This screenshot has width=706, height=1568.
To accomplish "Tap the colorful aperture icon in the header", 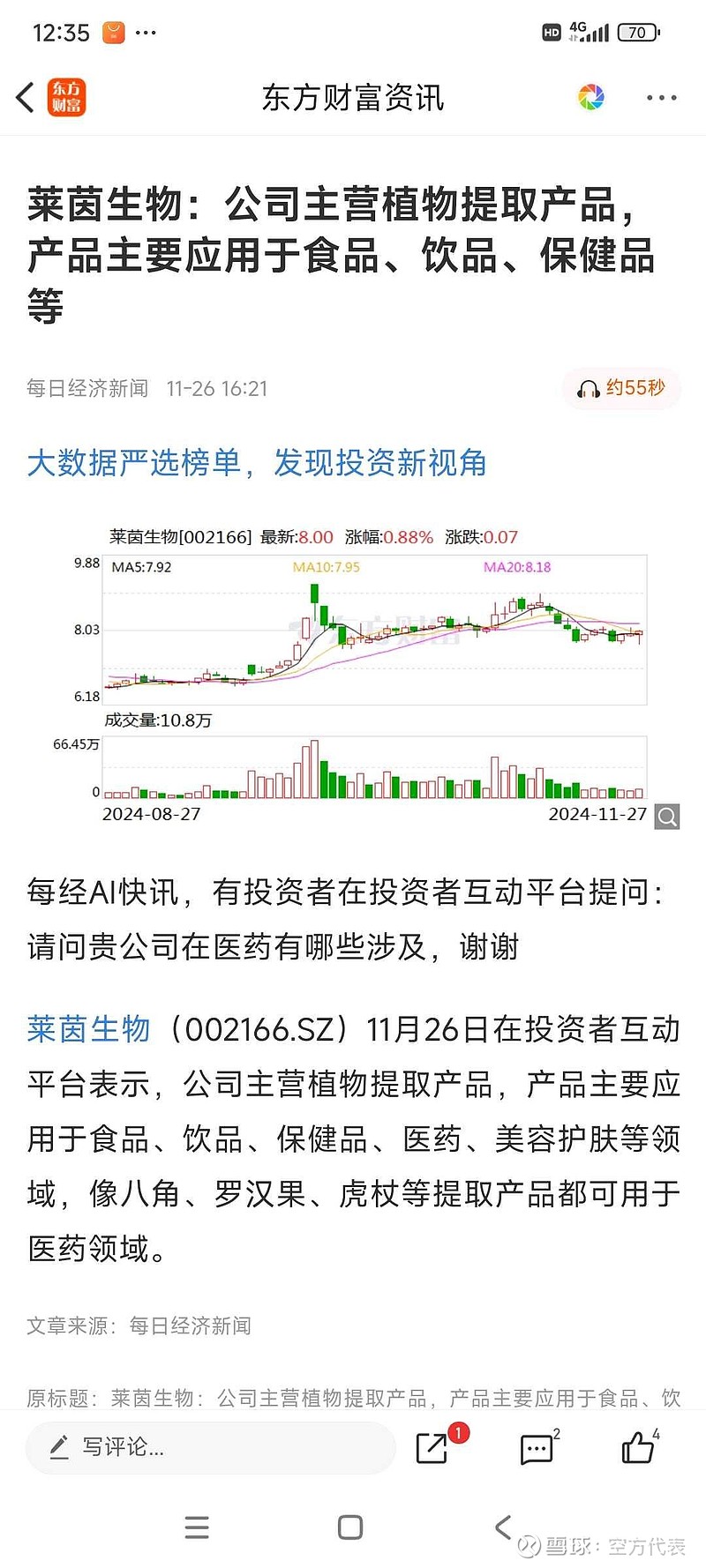I will pyautogui.click(x=591, y=97).
